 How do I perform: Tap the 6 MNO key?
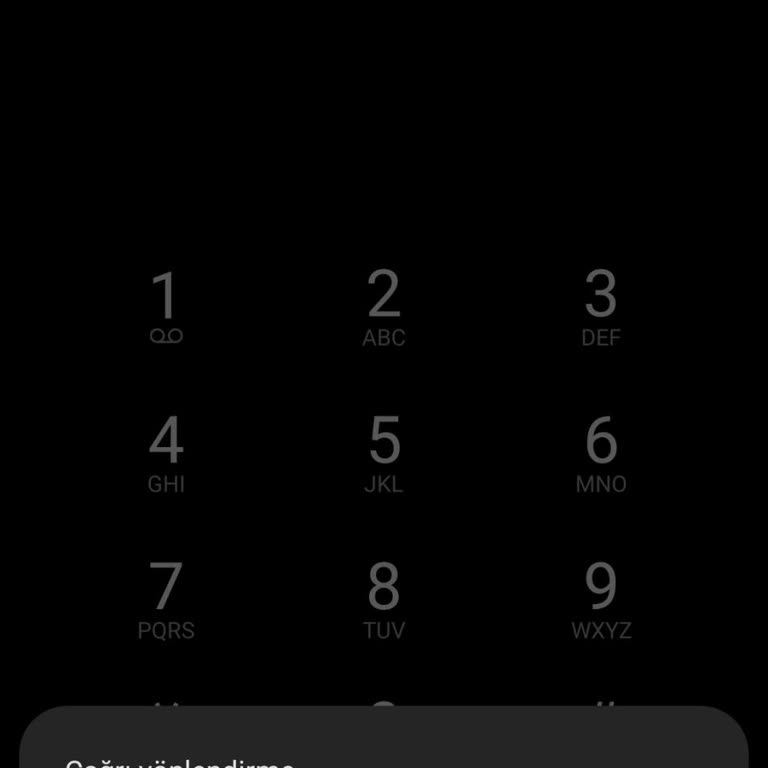(601, 454)
